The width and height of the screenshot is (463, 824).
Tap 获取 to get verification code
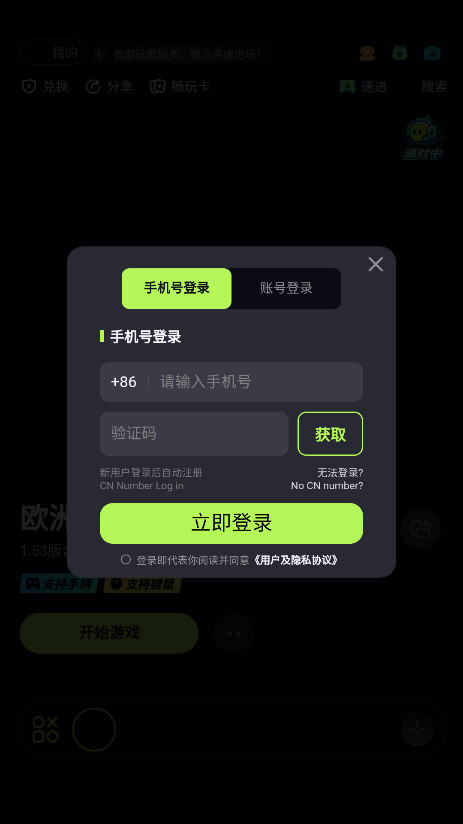[x=330, y=434]
